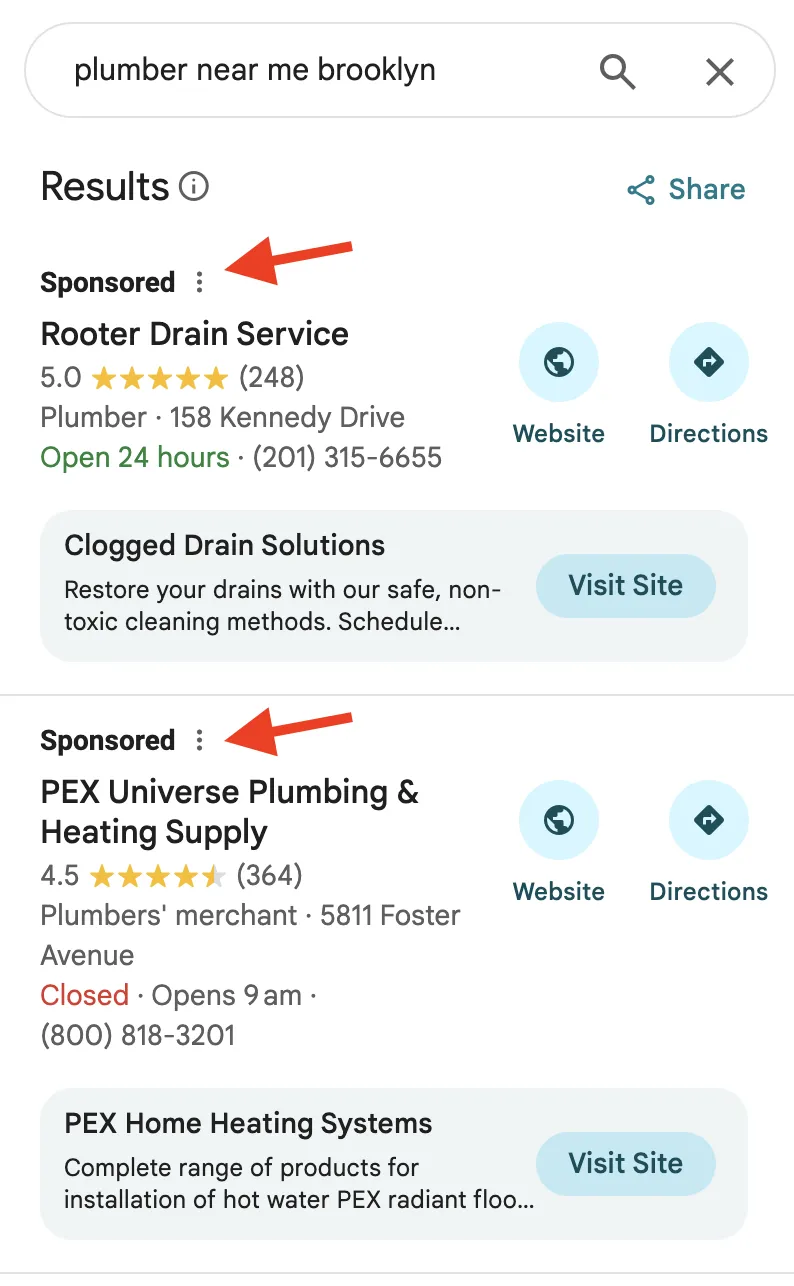Visit Site for Clogged Drain Solutions
Viewport: 794px width, 1286px height.
[626, 586]
